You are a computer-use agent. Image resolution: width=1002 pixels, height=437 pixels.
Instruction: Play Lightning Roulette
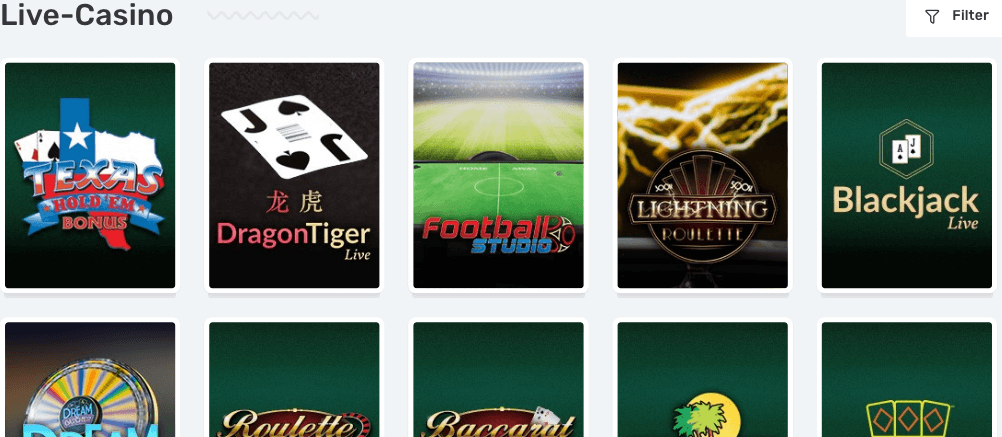coord(702,176)
